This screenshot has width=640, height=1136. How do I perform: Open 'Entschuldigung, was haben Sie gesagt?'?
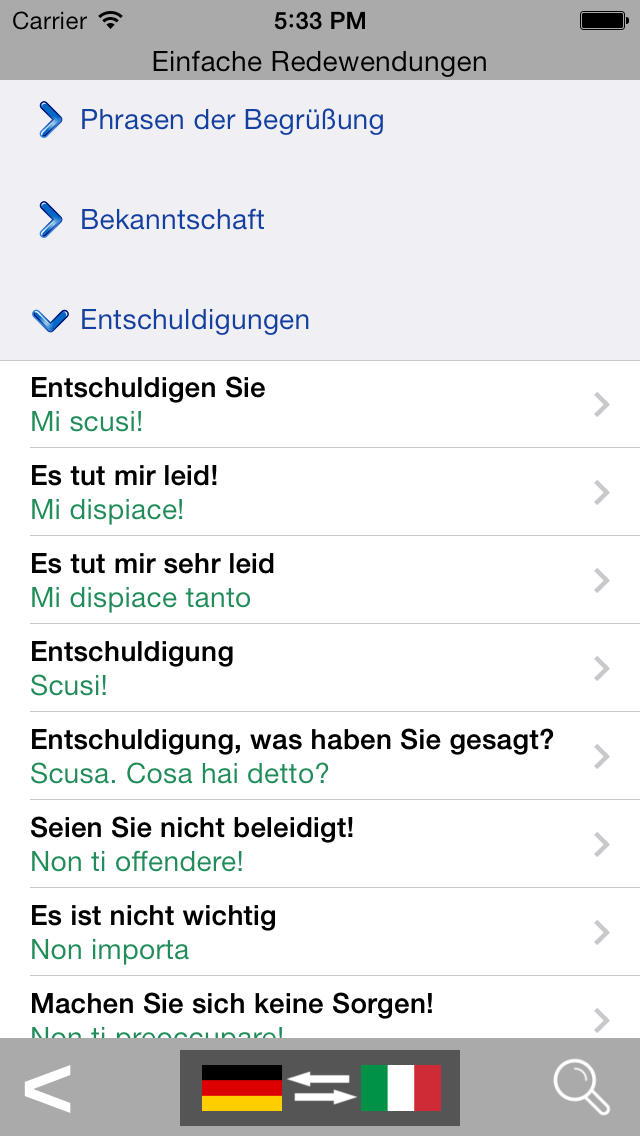(x=320, y=756)
